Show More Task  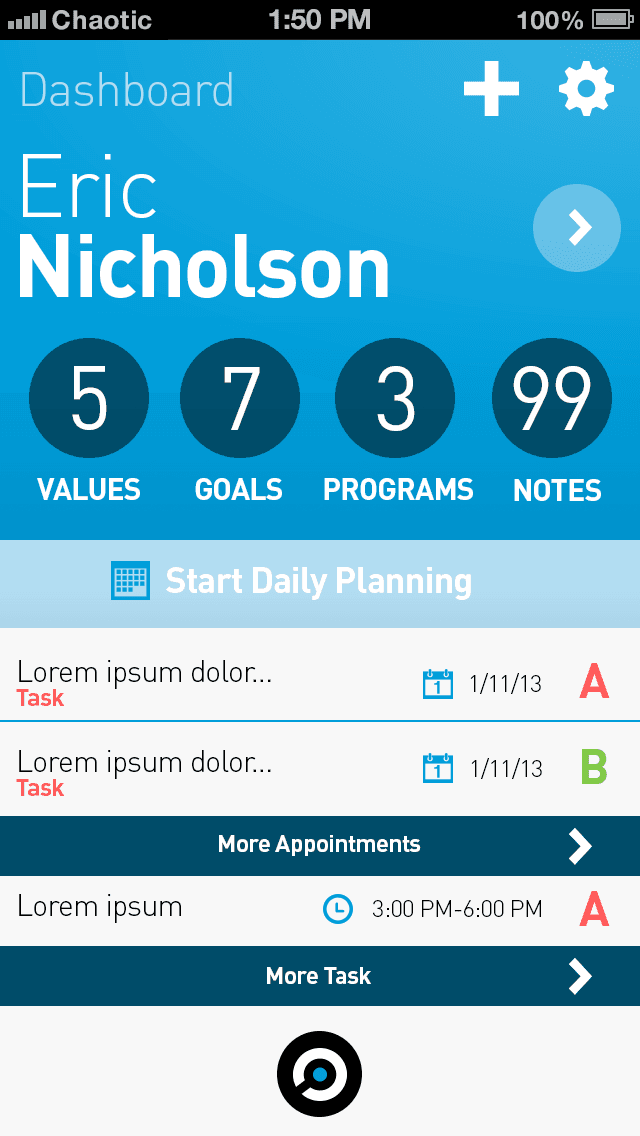(320, 976)
